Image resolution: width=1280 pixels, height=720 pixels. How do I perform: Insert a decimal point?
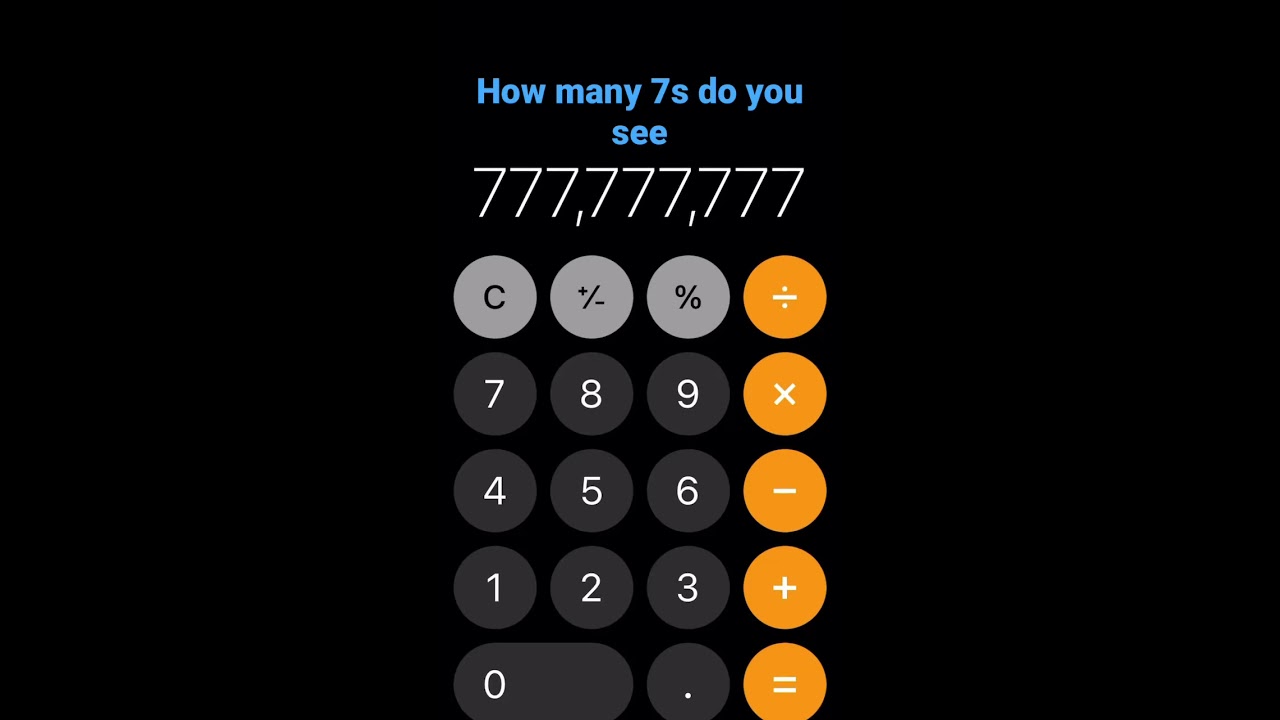(x=688, y=684)
